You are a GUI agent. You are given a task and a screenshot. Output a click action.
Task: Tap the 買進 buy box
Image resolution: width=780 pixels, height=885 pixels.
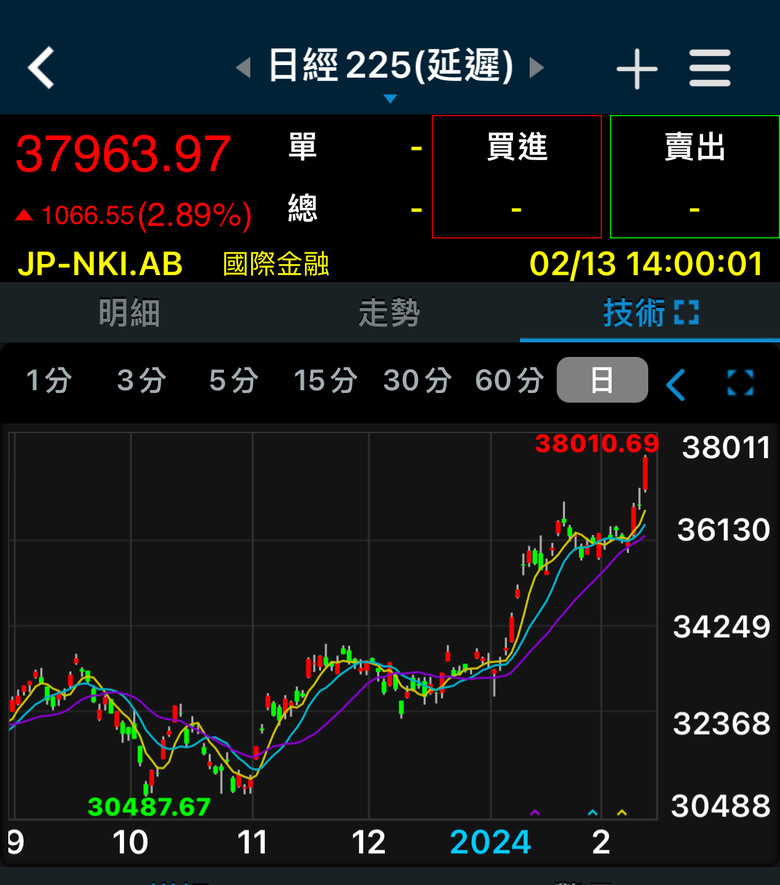[516, 177]
